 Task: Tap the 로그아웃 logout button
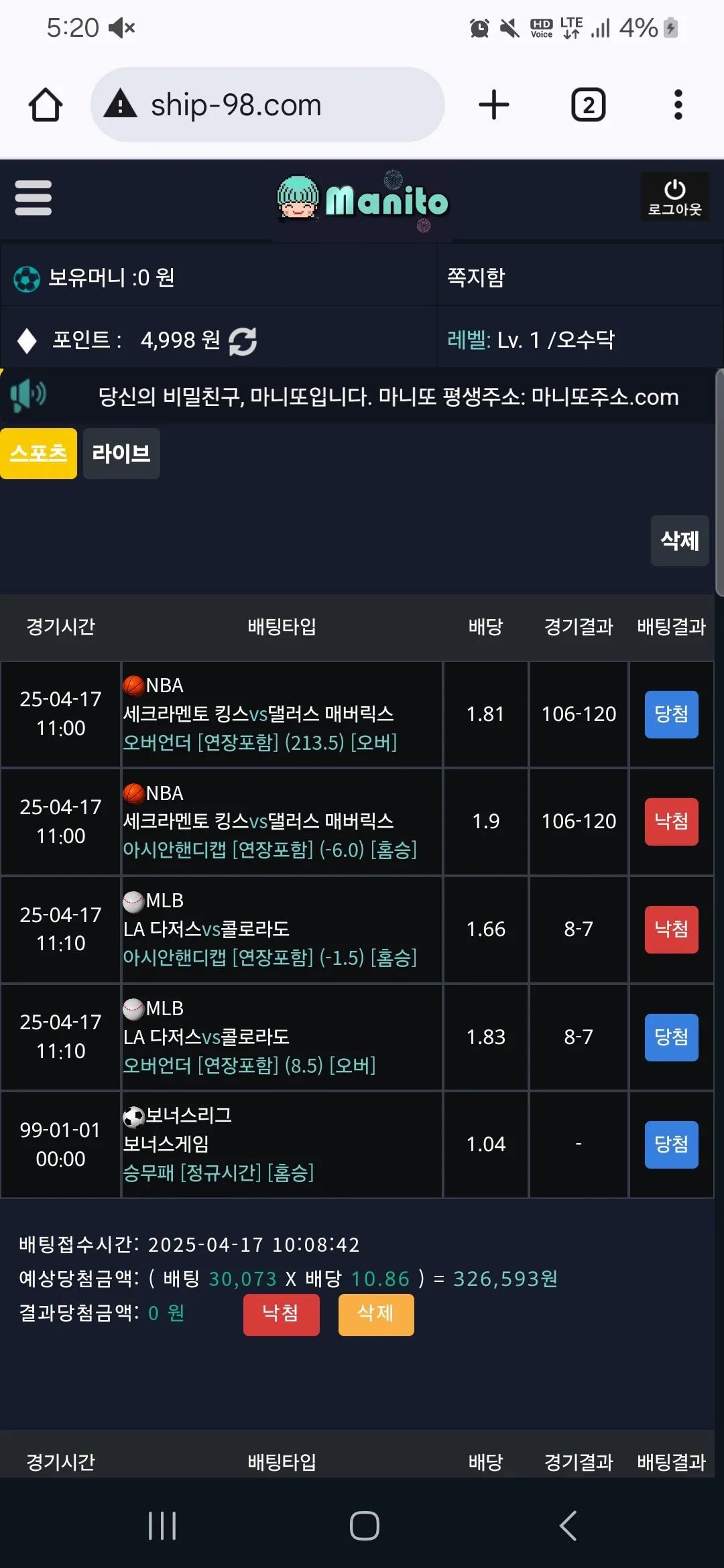(x=674, y=197)
